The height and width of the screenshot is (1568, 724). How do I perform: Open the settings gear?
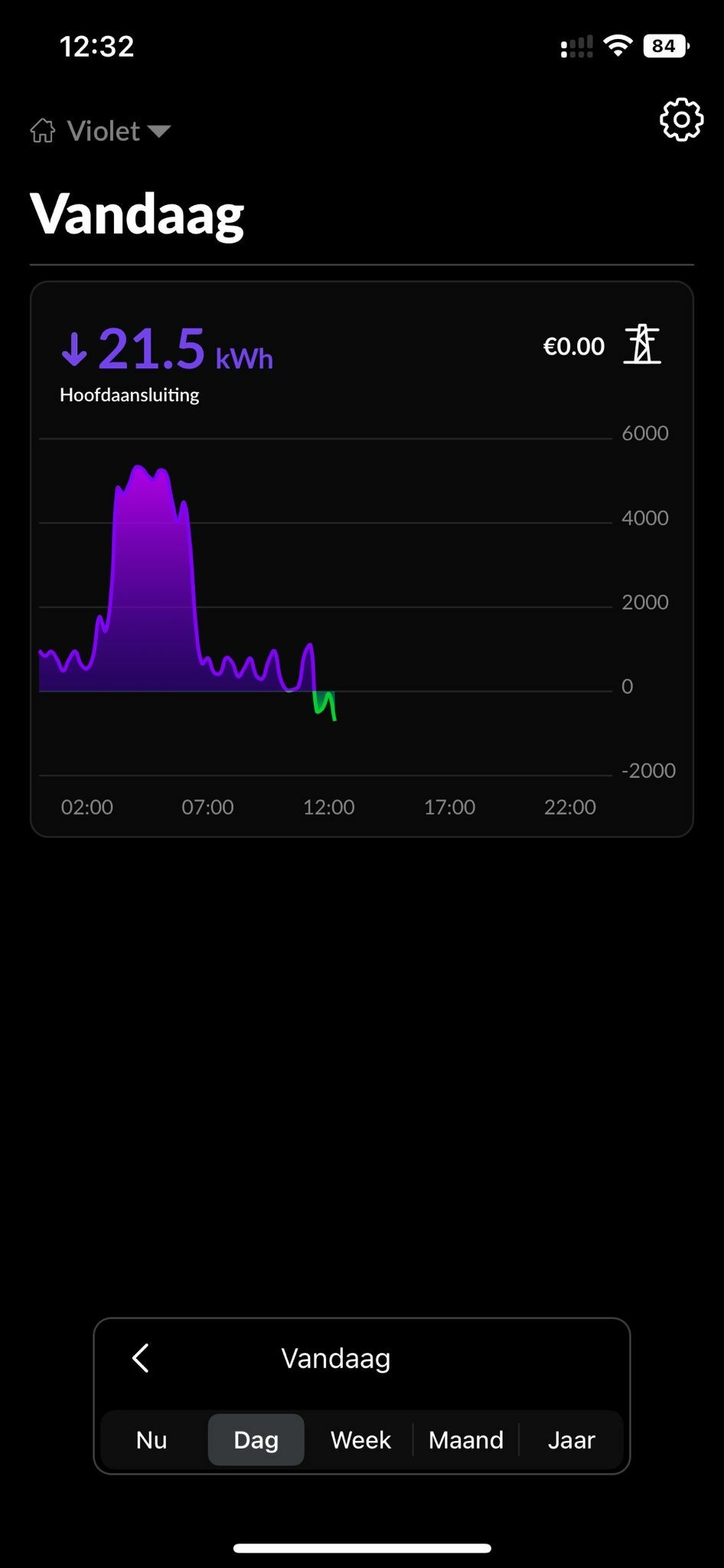point(680,119)
